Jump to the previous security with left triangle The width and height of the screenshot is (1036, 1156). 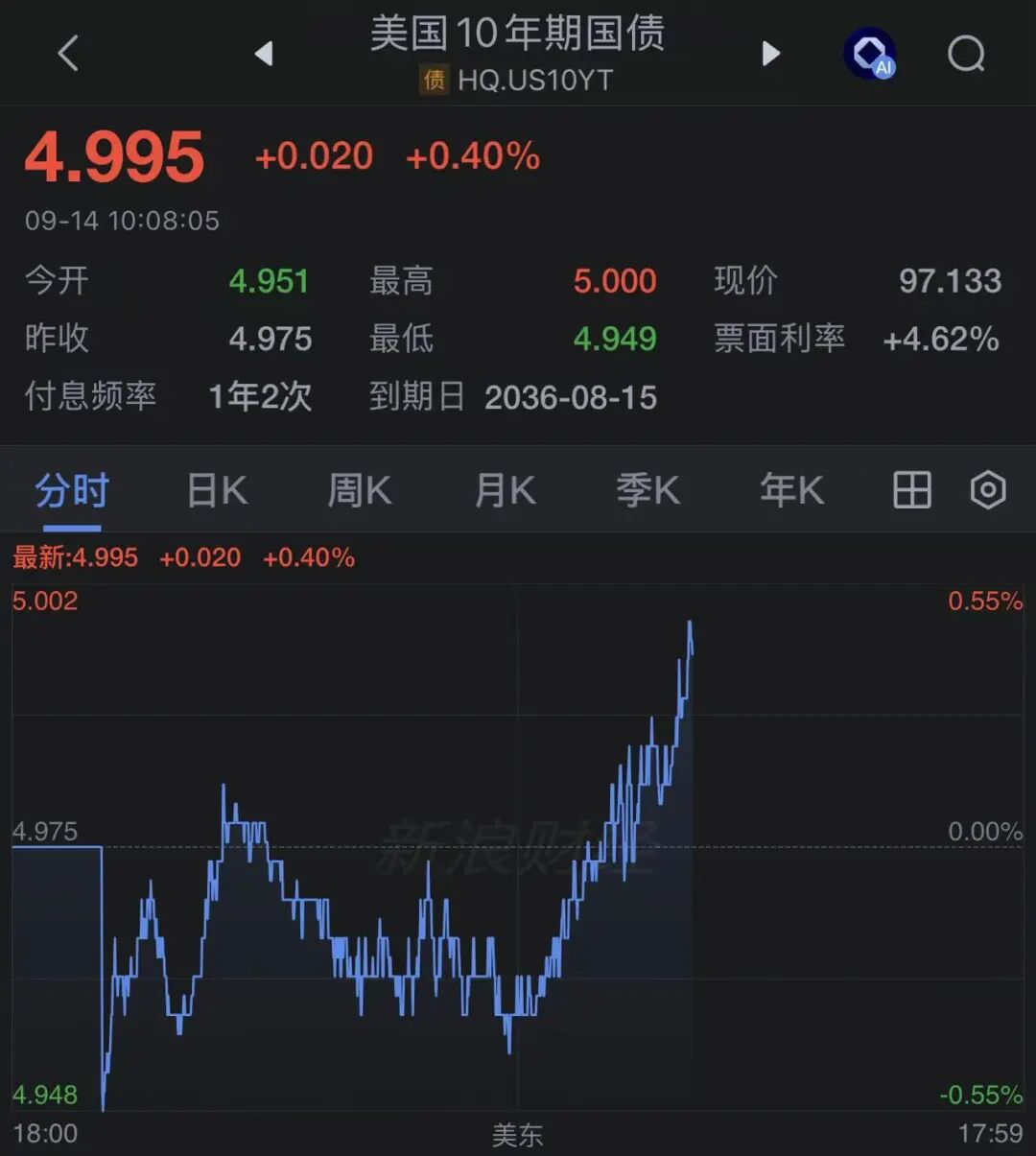(x=264, y=53)
